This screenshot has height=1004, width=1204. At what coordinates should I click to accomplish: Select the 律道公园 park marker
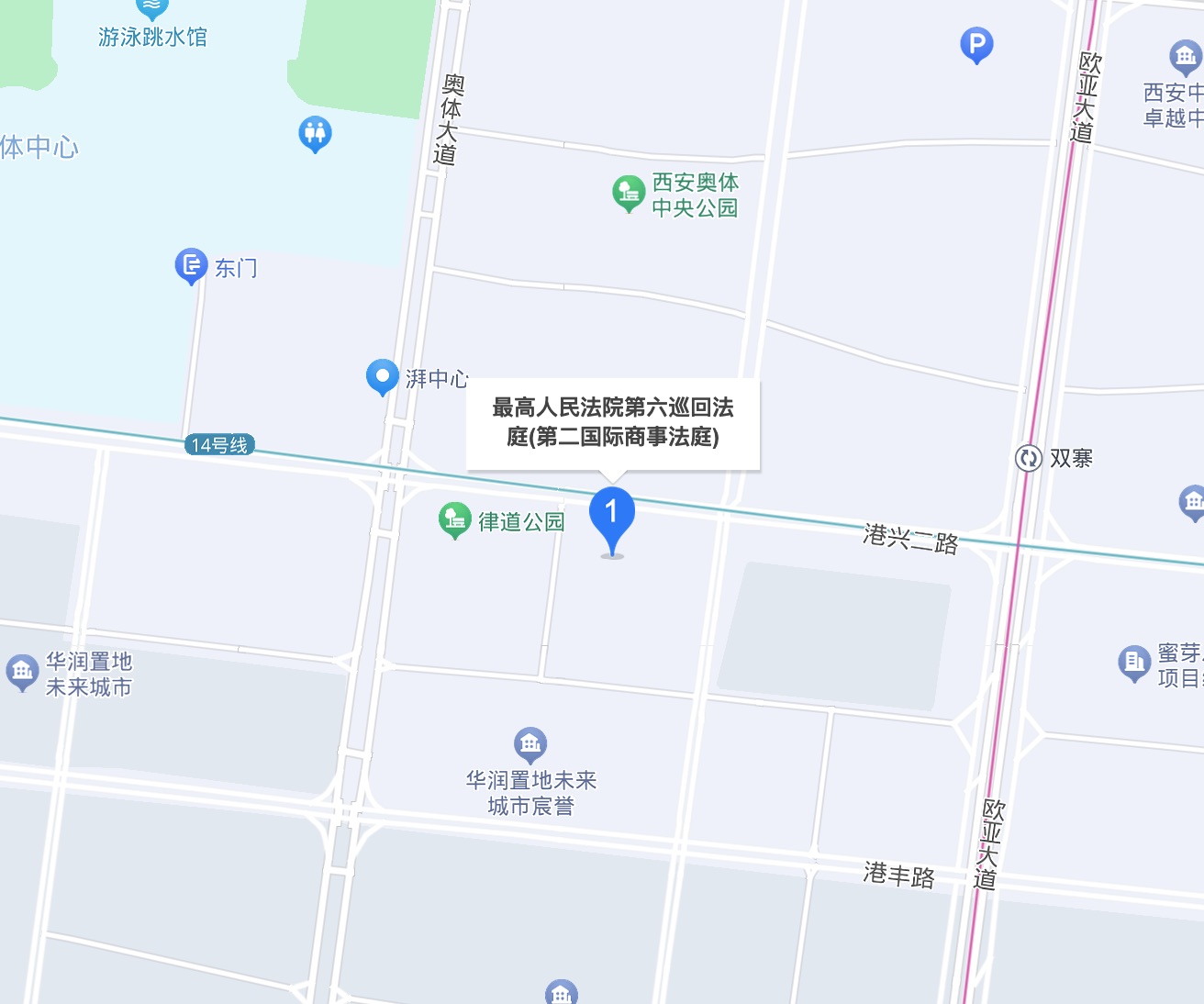click(x=454, y=519)
